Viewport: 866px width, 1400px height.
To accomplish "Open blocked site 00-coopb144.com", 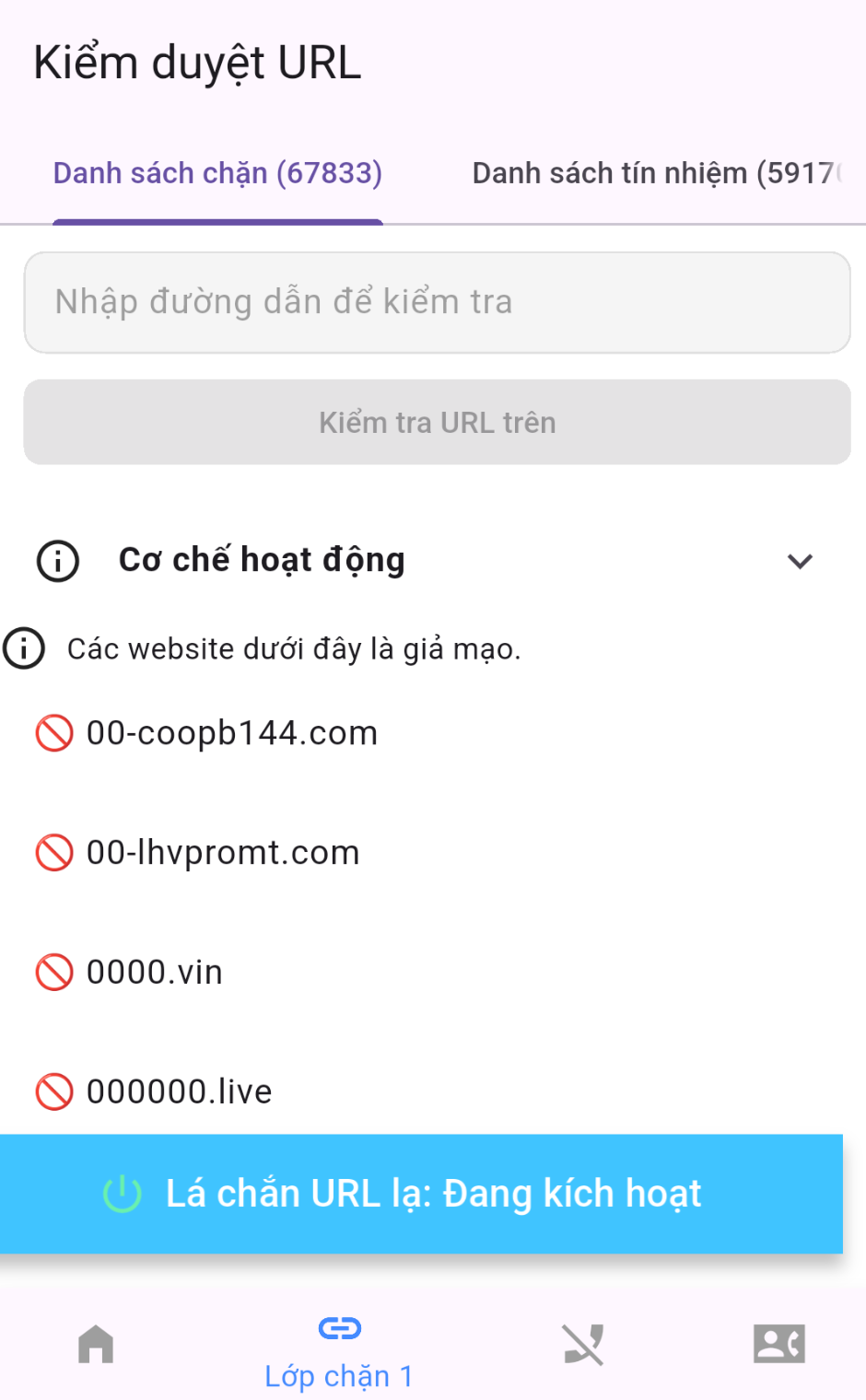I will tap(231, 733).
